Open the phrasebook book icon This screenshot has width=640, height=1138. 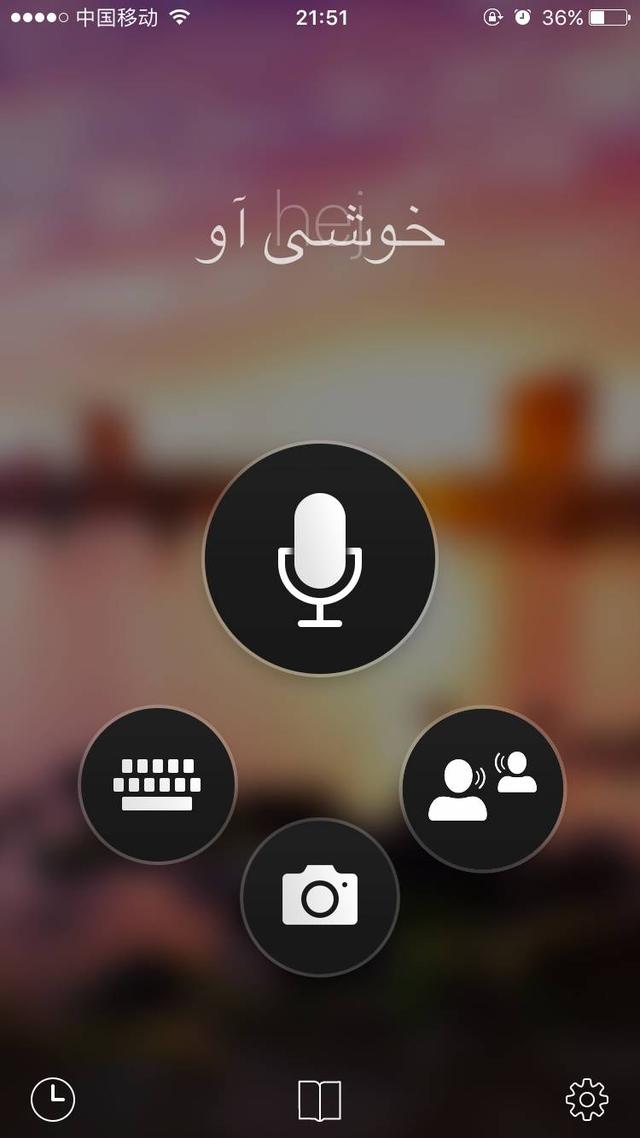click(x=320, y=1100)
